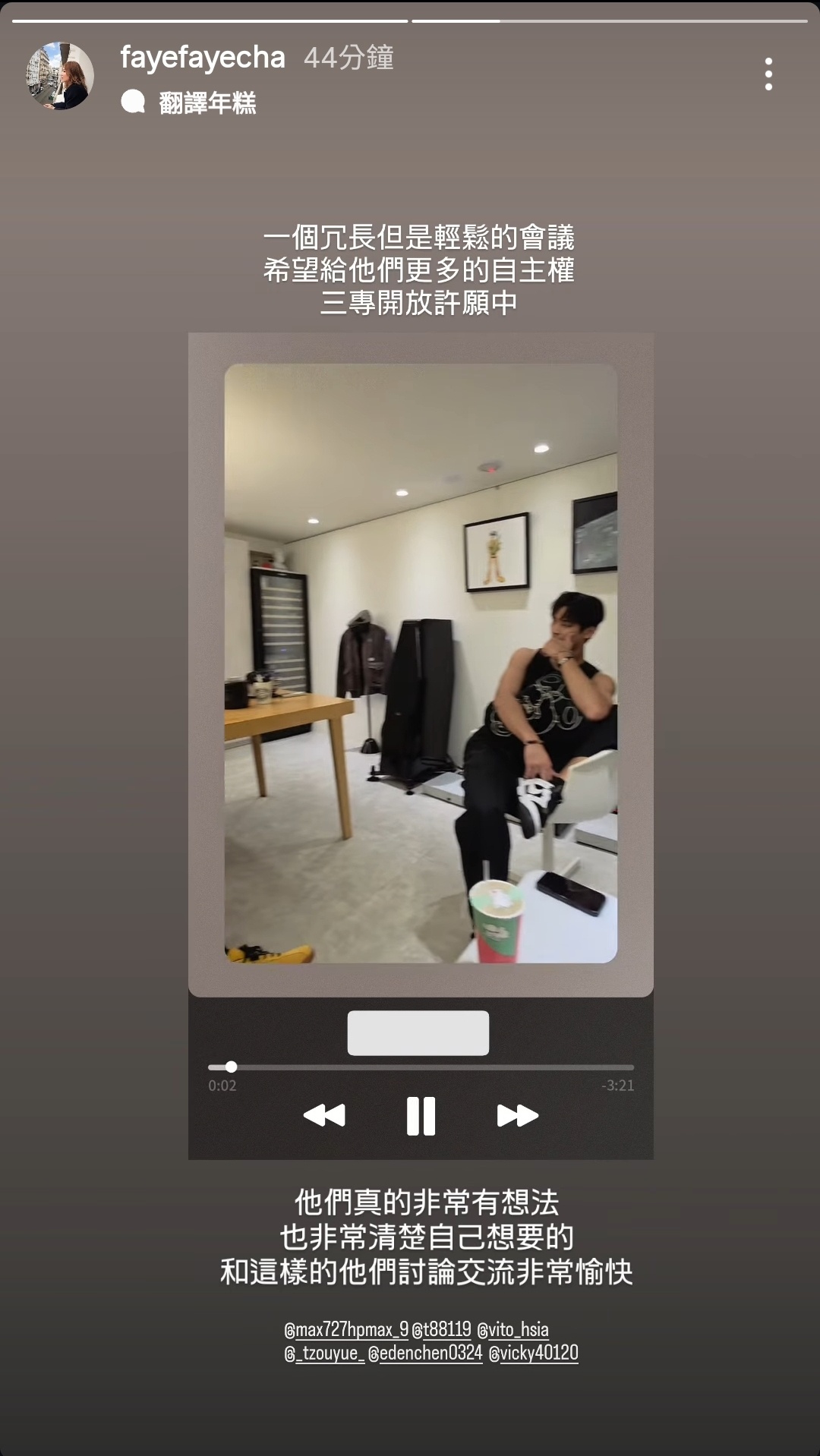This screenshot has height=1456, width=820.
Task: Open the @t88119 mention
Action: [x=442, y=1329]
